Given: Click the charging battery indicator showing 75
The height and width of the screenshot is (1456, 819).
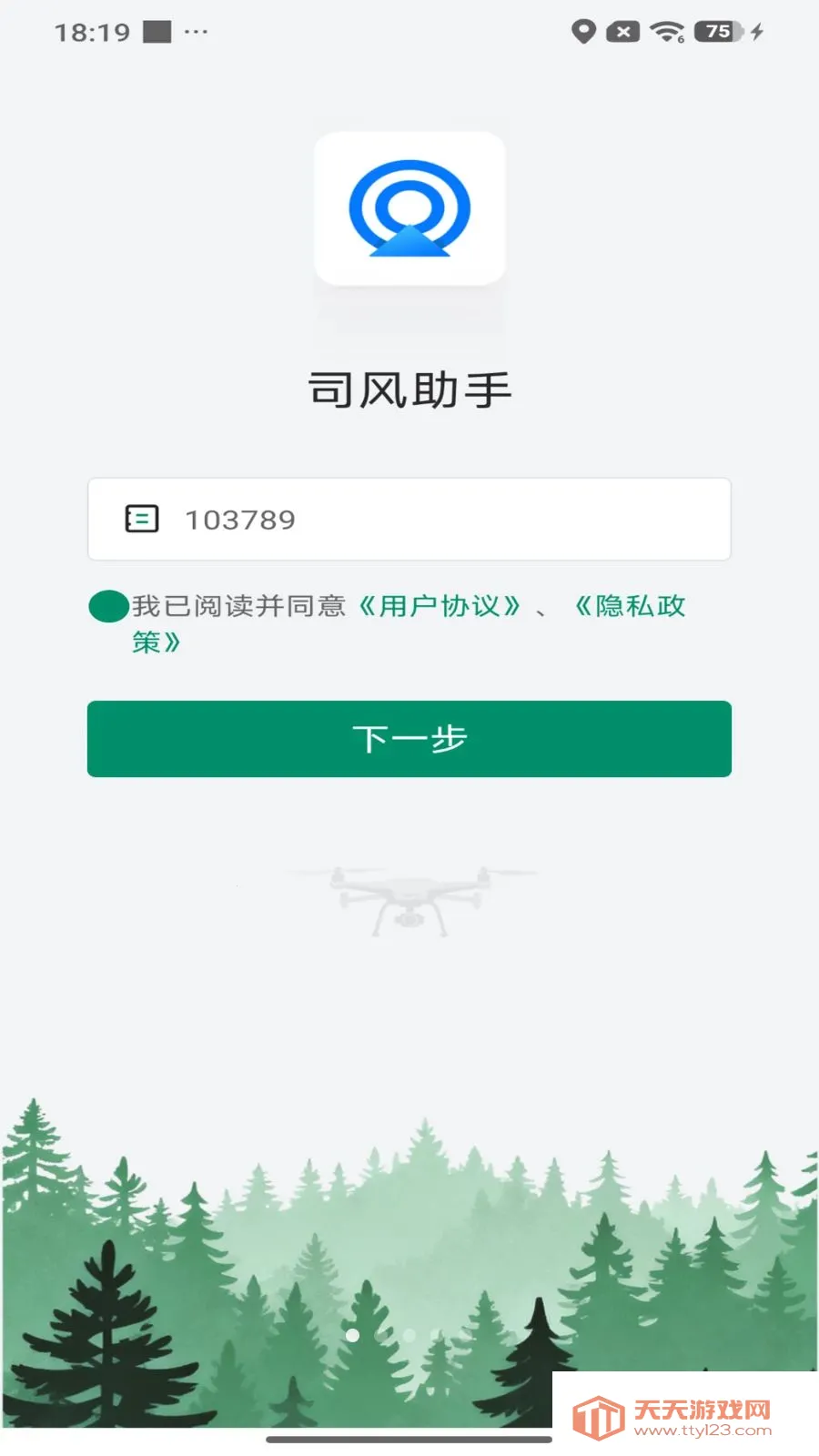Looking at the screenshot, I should pos(718,30).
